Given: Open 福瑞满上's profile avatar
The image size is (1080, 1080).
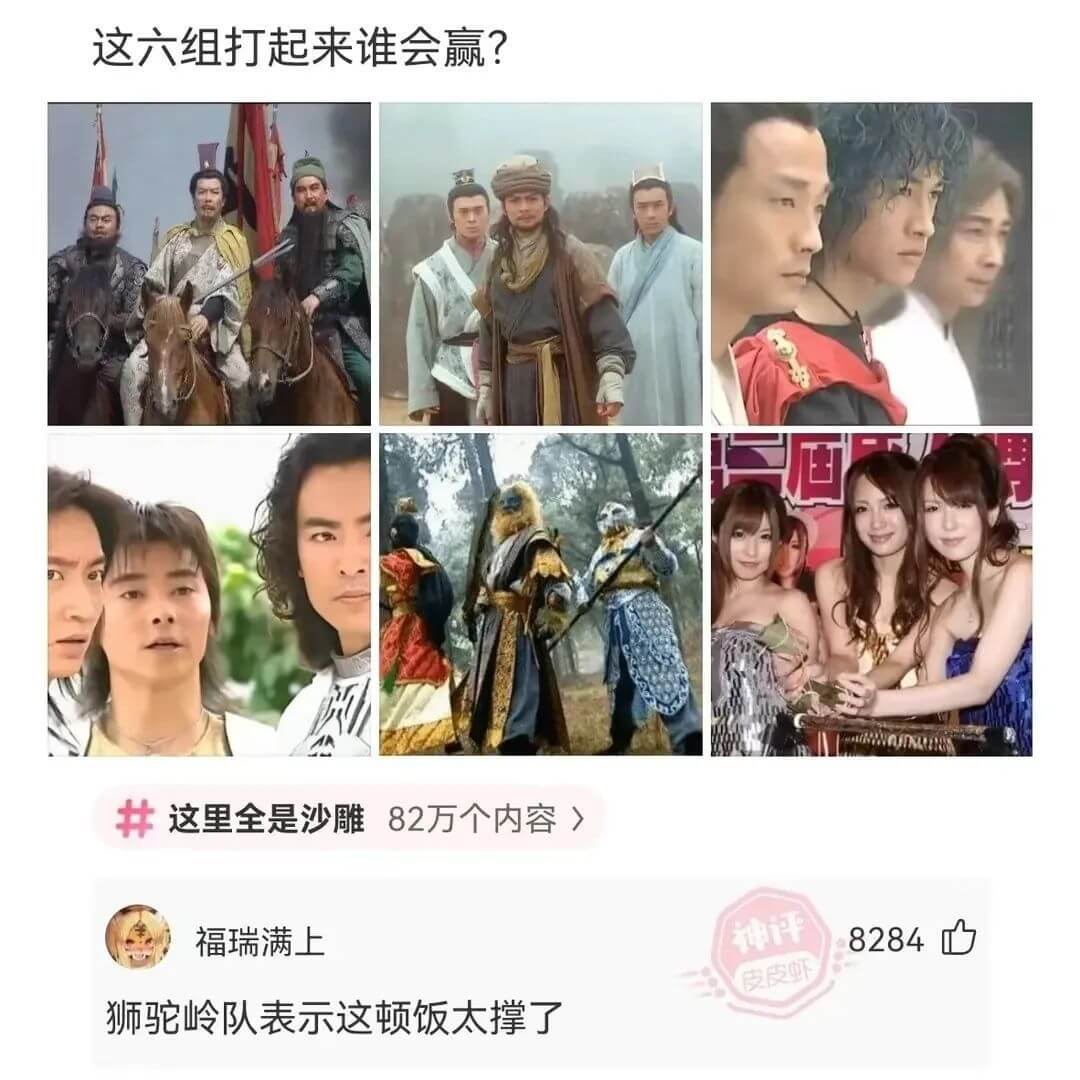Looking at the screenshot, I should [138, 937].
